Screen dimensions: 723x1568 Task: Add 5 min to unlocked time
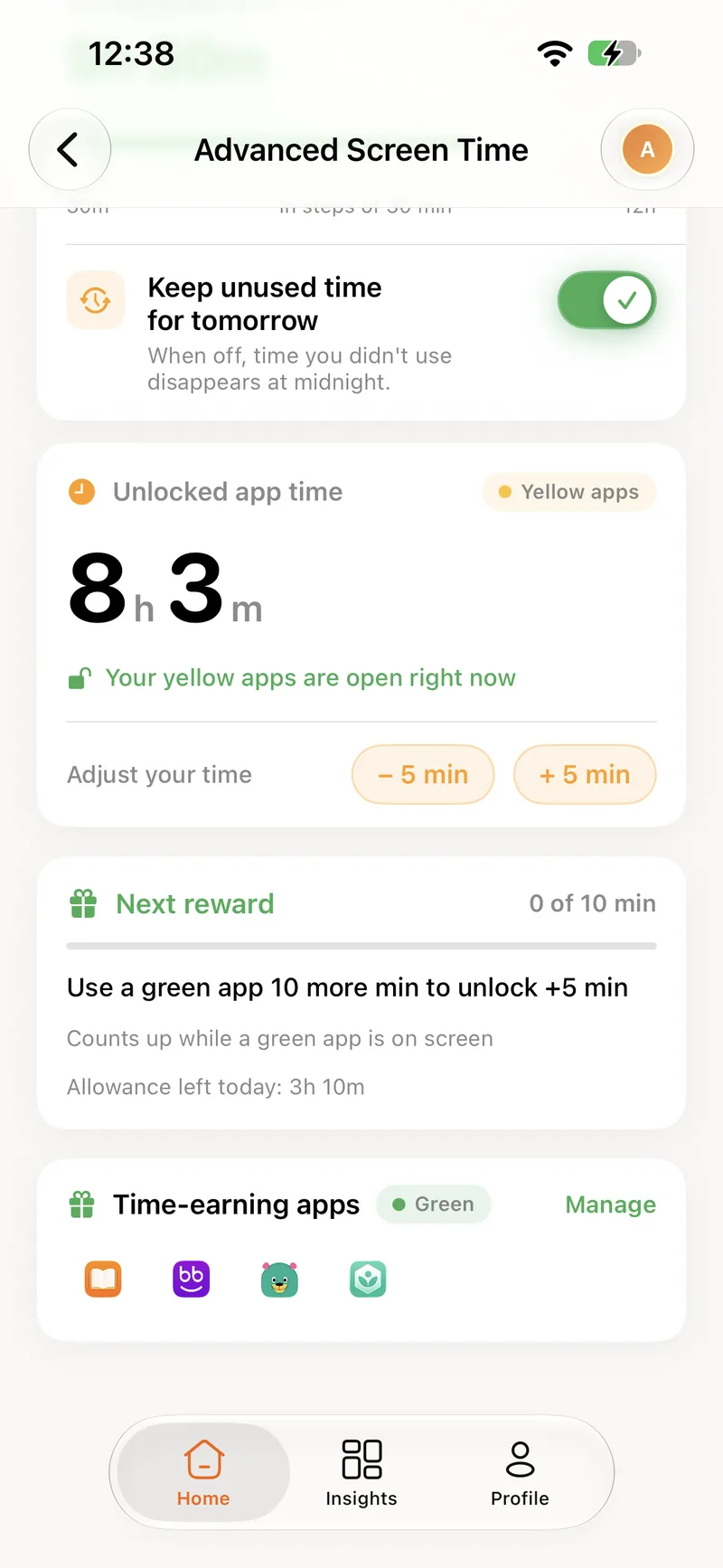(x=585, y=774)
